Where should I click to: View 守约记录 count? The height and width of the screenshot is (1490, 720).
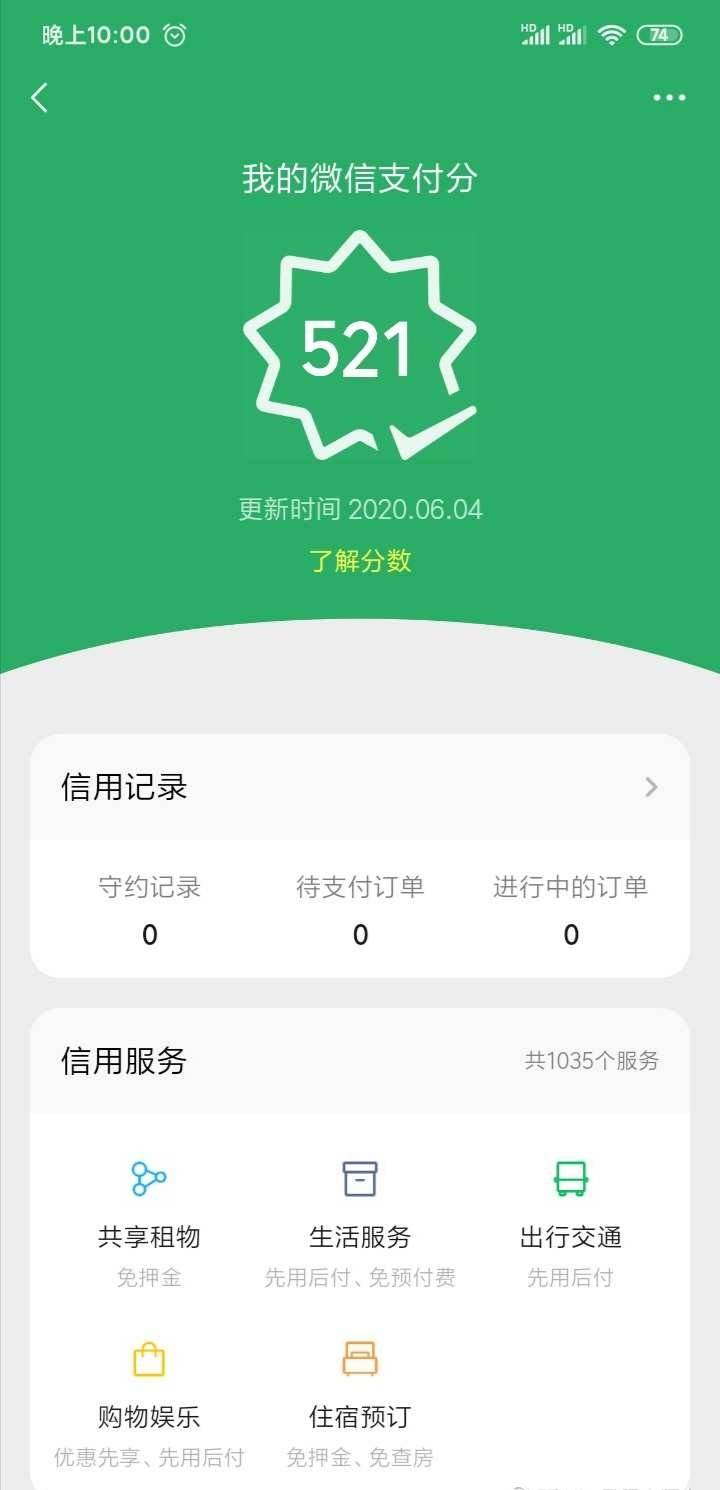pos(150,910)
